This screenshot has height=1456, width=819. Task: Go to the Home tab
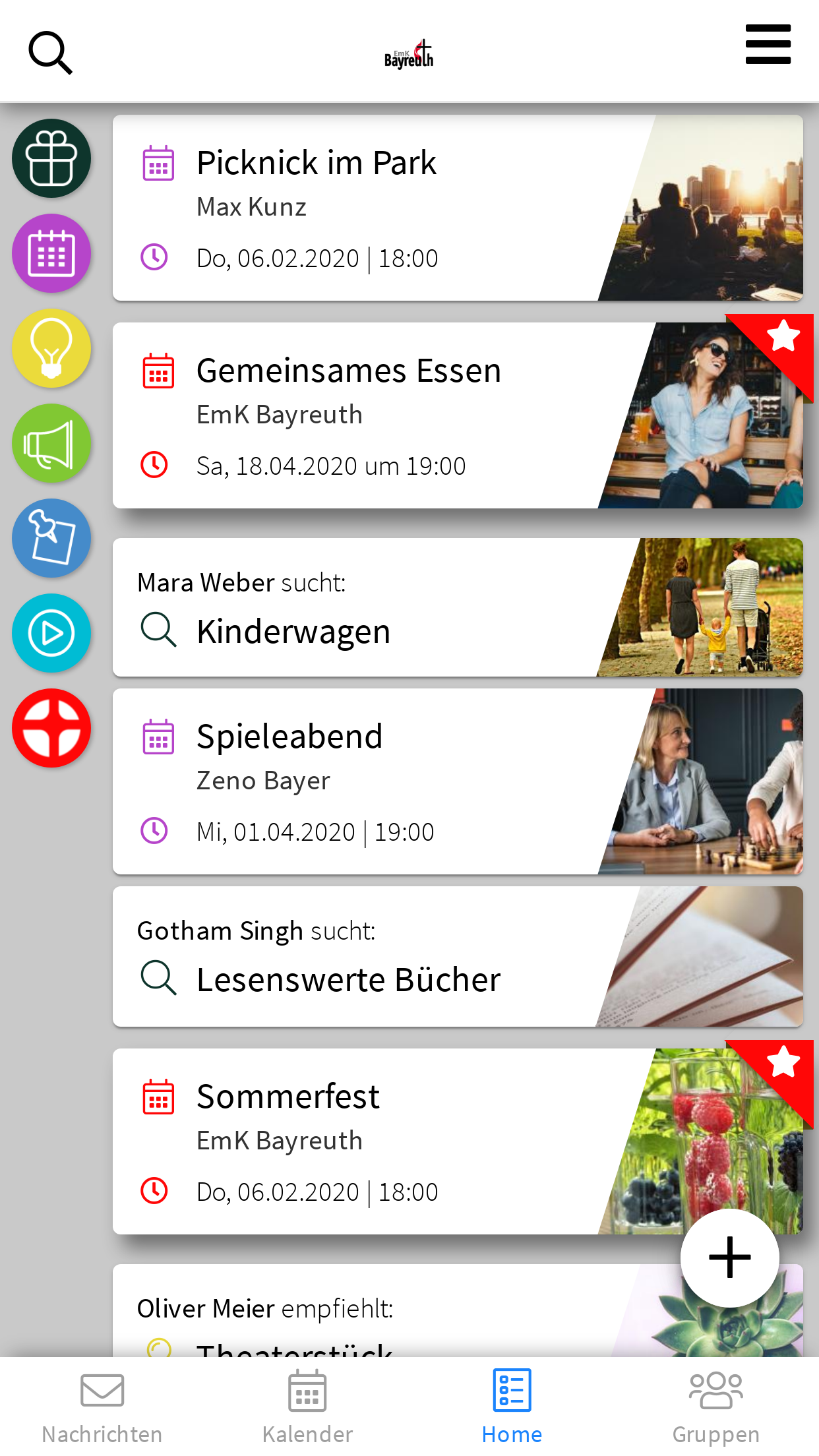pyautogui.click(x=512, y=1407)
